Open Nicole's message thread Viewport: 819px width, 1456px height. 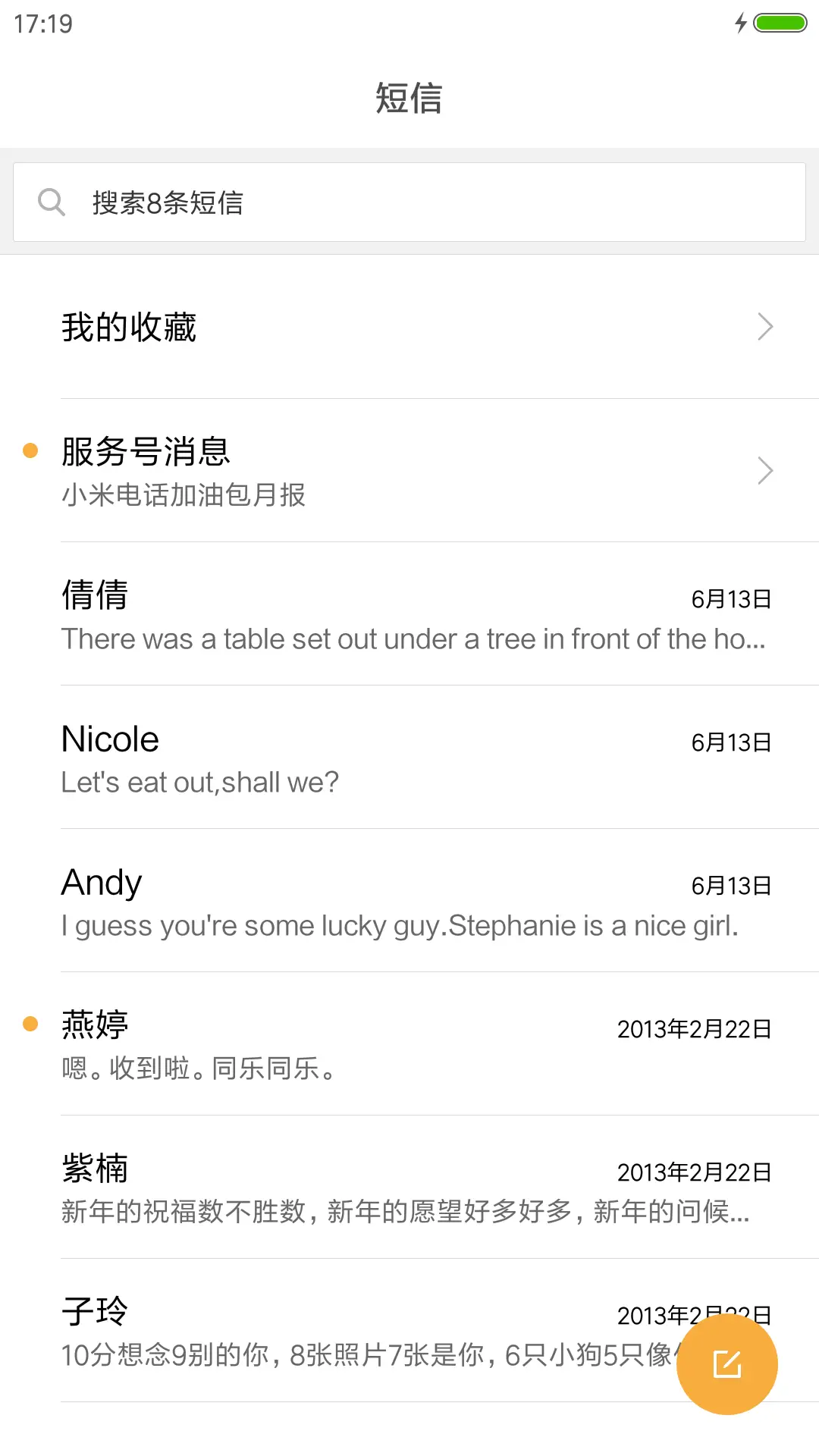(409, 758)
